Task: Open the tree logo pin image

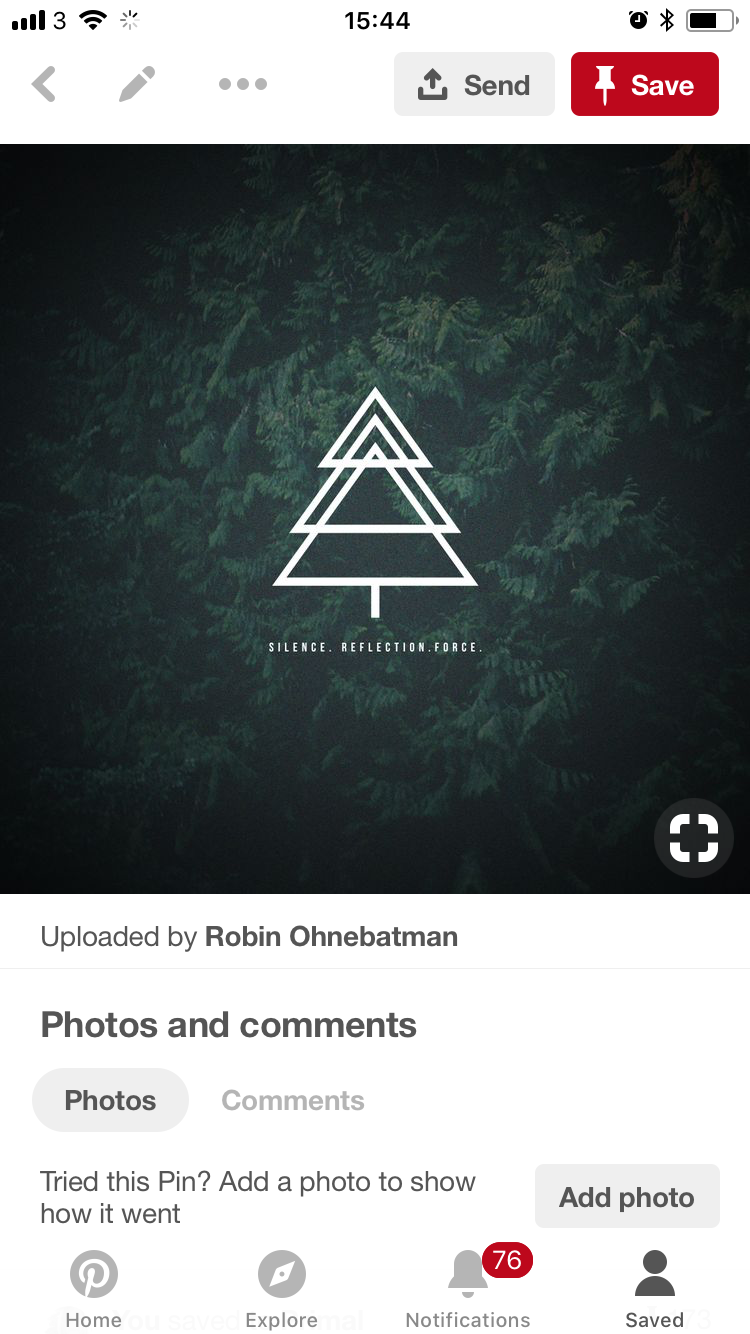Action: pos(375,500)
